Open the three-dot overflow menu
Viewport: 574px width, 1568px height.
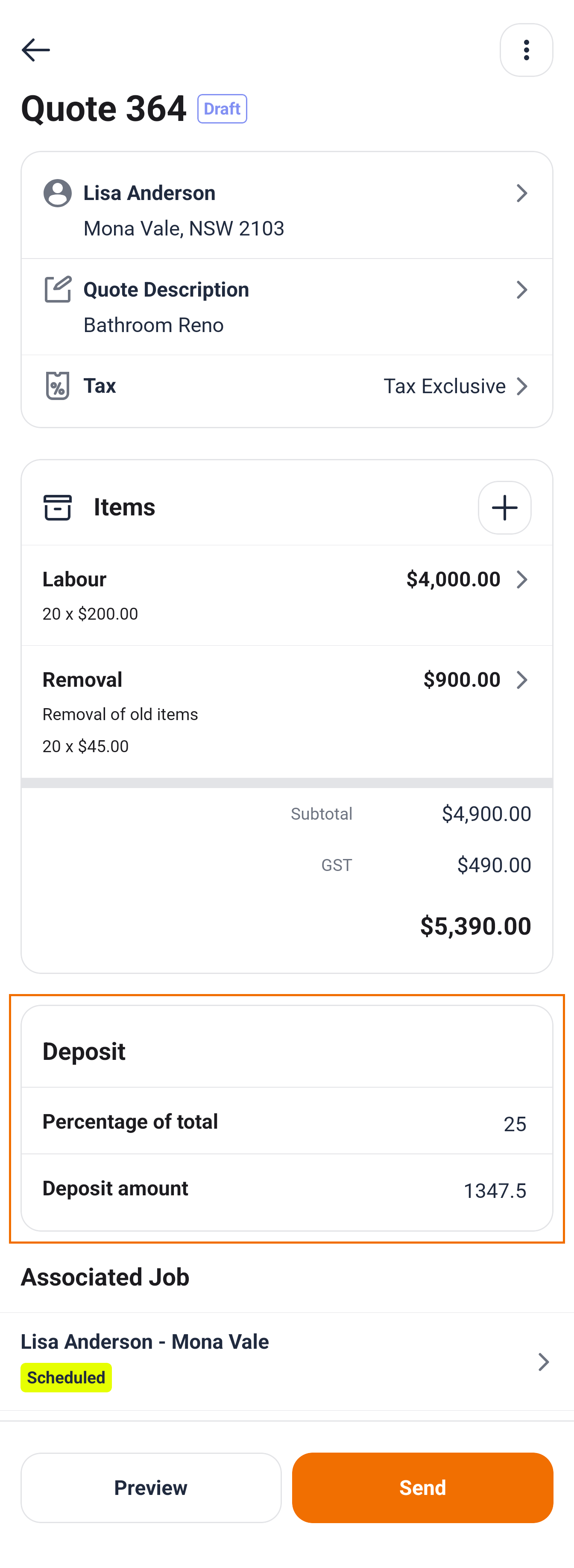click(x=526, y=50)
